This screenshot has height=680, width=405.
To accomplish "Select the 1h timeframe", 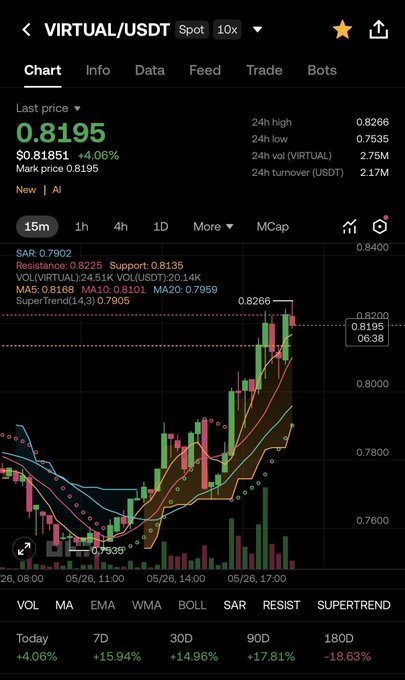I will point(82,226).
